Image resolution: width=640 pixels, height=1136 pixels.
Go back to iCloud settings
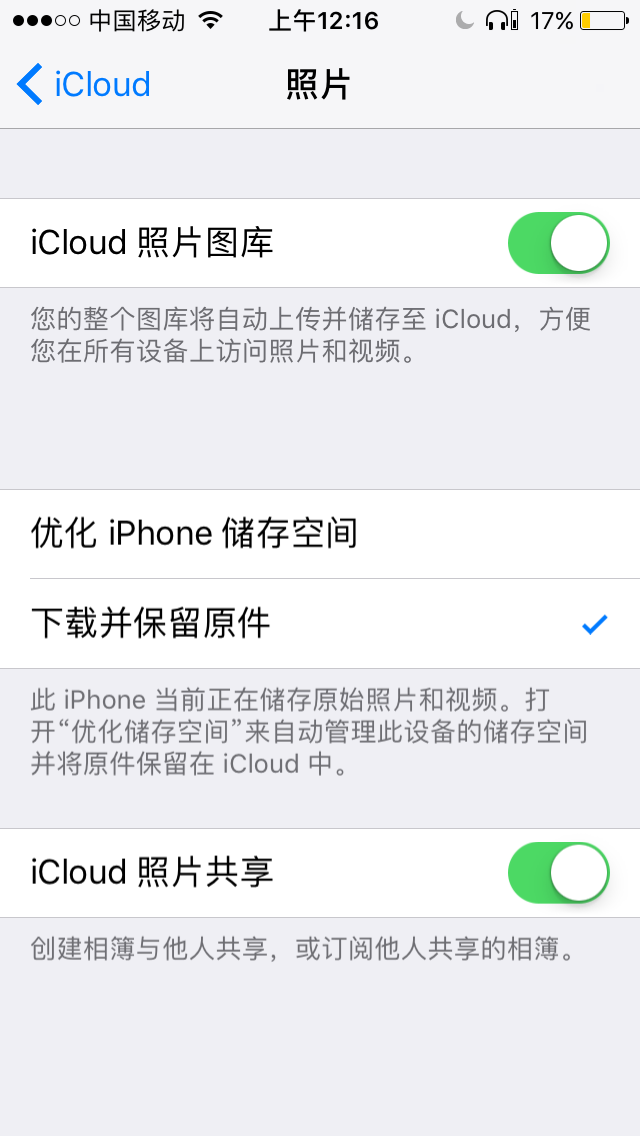coord(84,85)
